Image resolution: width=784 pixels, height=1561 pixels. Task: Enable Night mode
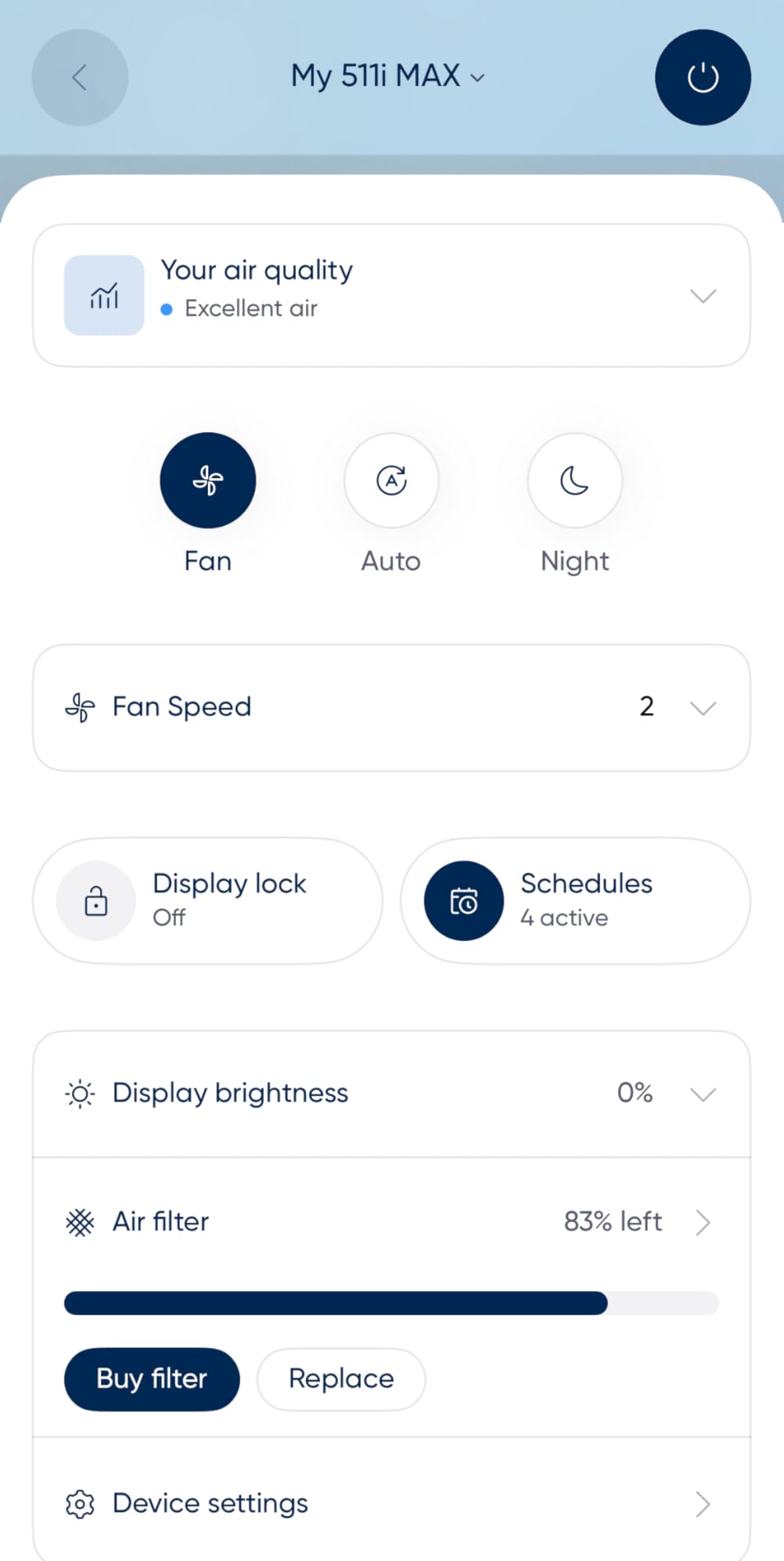pos(575,481)
